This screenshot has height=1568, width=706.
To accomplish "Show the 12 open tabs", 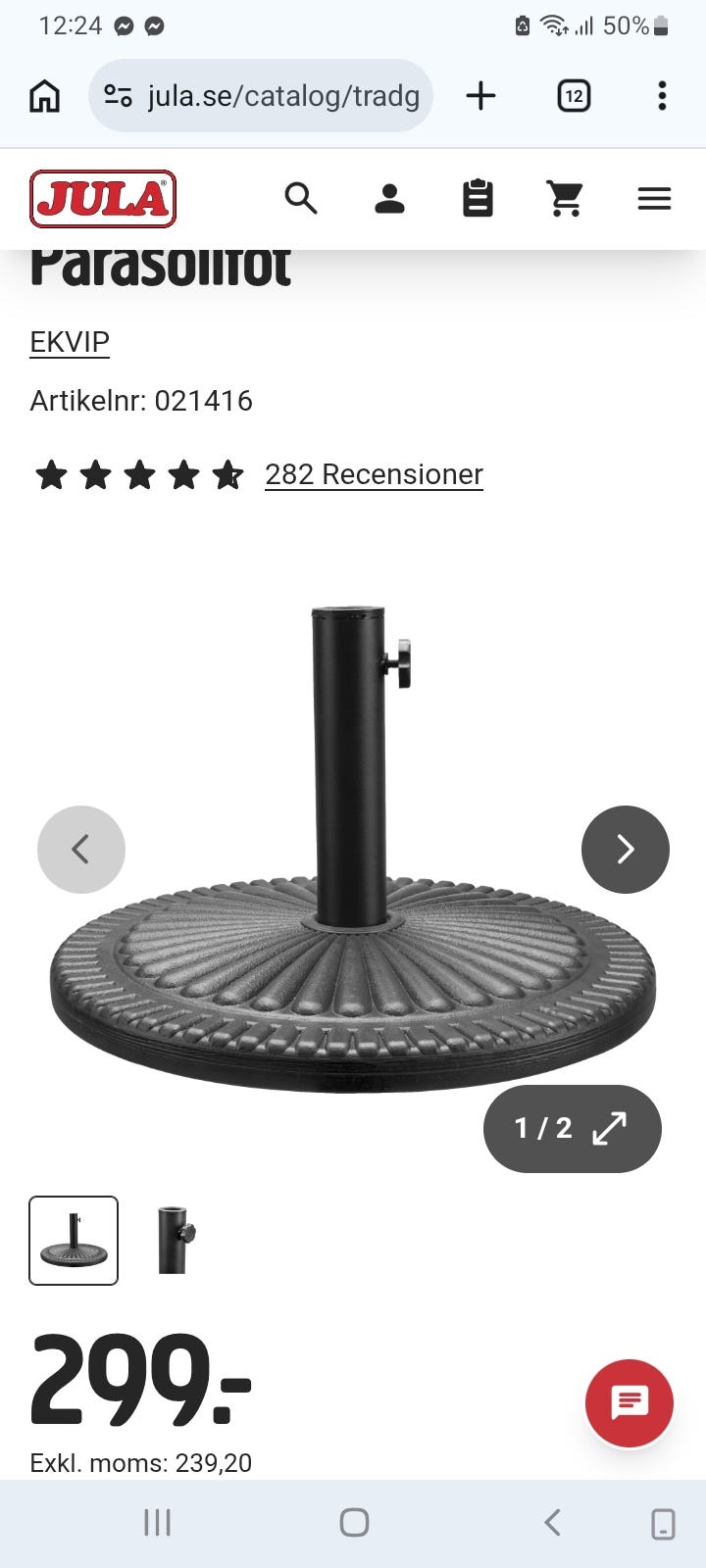I will point(574,96).
